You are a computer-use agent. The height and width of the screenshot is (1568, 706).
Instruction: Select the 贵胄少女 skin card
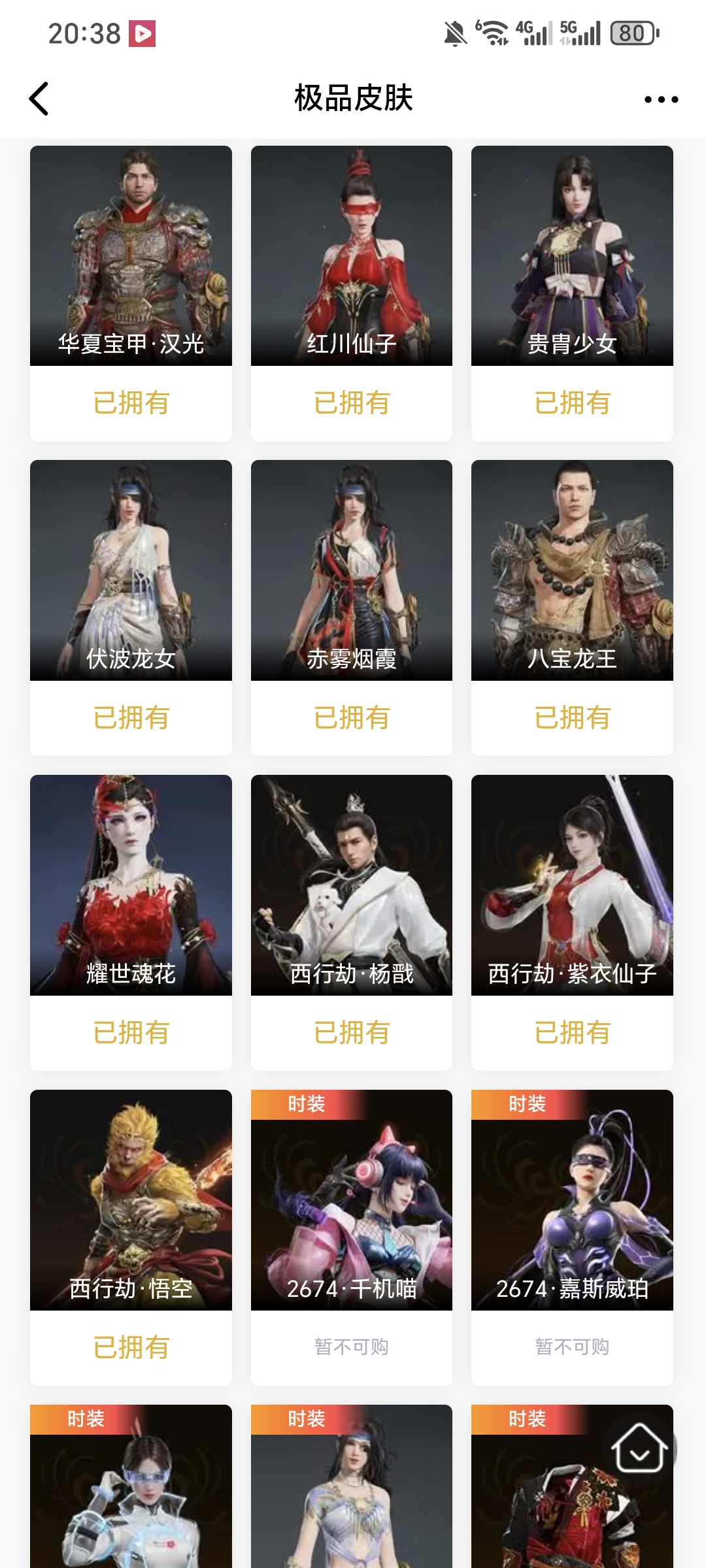click(572, 256)
